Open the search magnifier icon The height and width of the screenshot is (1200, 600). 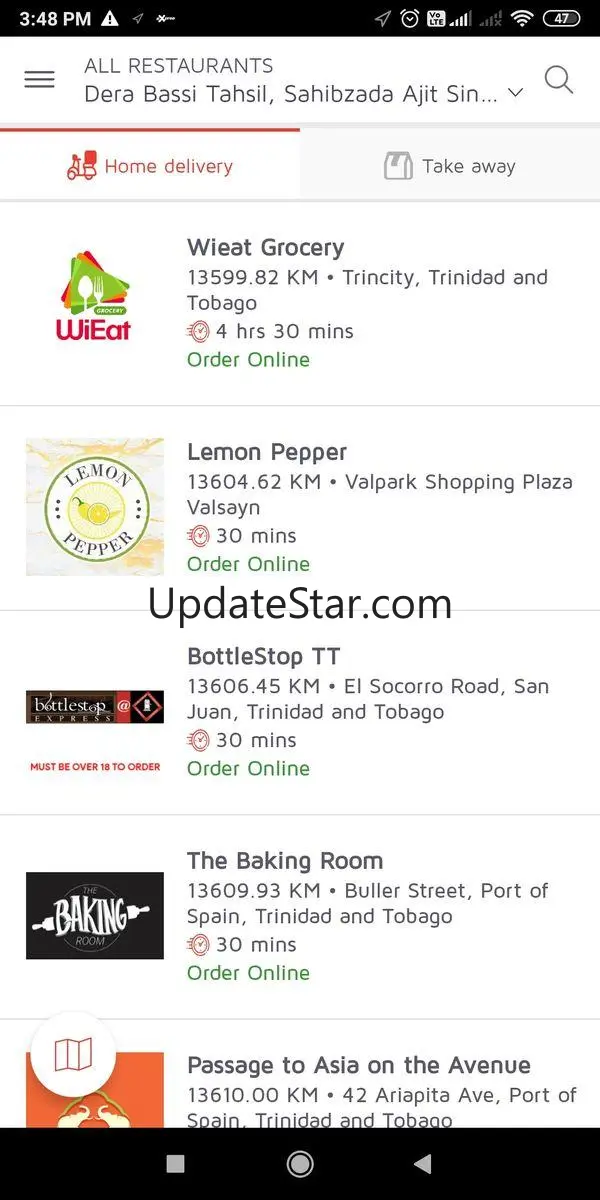(559, 80)
